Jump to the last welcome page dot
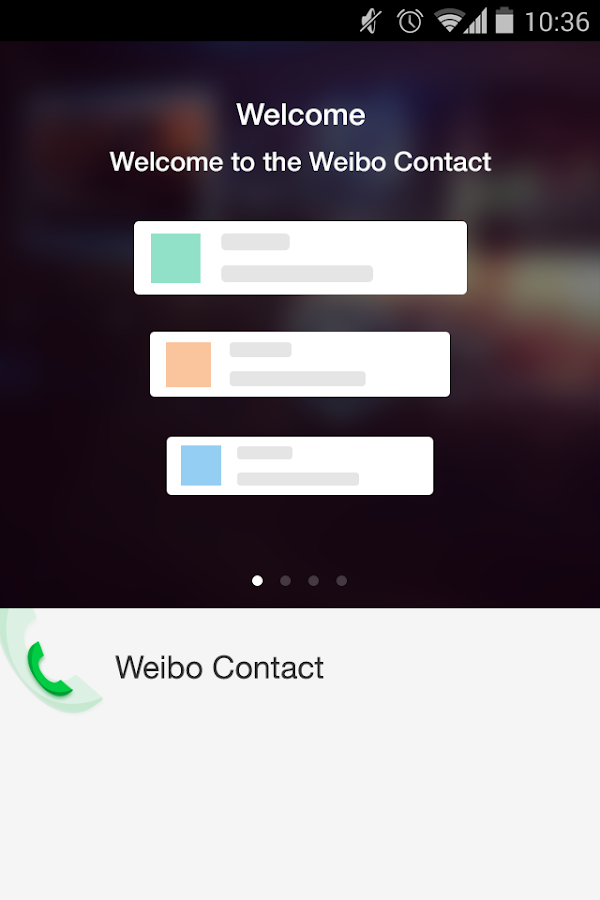The width and height of the screenshot is (600, 900). [x=342, y=580]
